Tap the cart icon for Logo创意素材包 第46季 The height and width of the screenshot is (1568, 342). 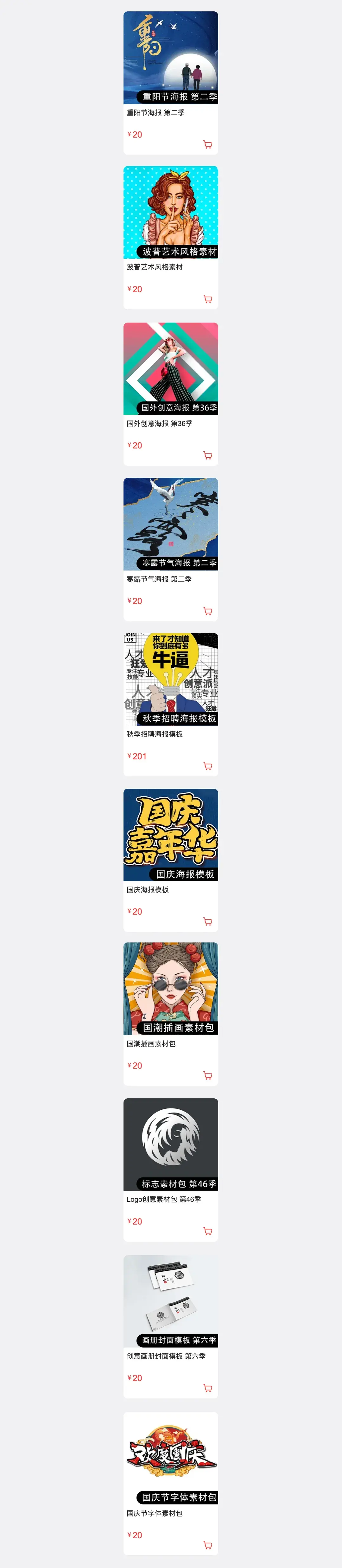[x=207, y=1232]
